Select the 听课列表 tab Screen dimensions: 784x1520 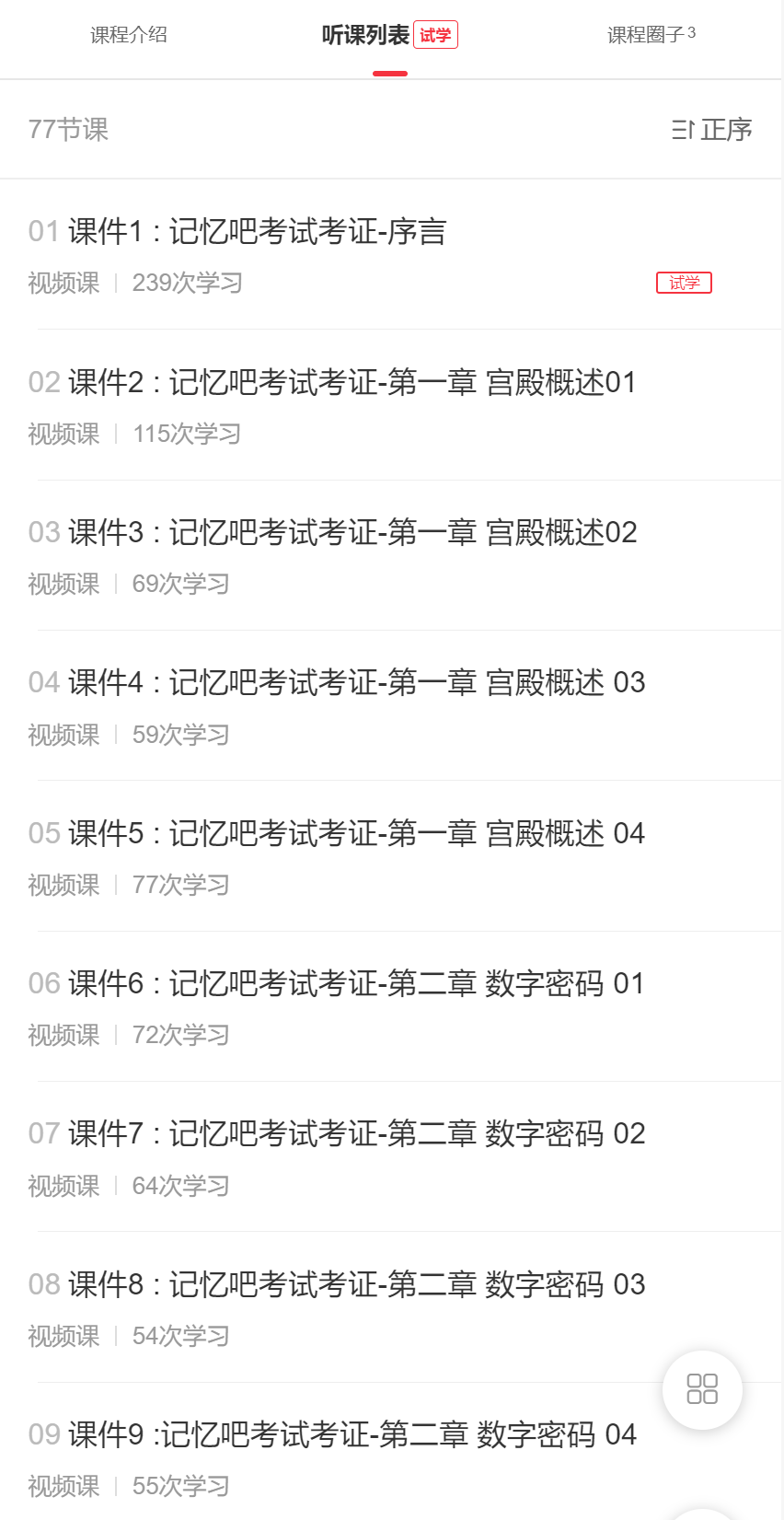366,35
